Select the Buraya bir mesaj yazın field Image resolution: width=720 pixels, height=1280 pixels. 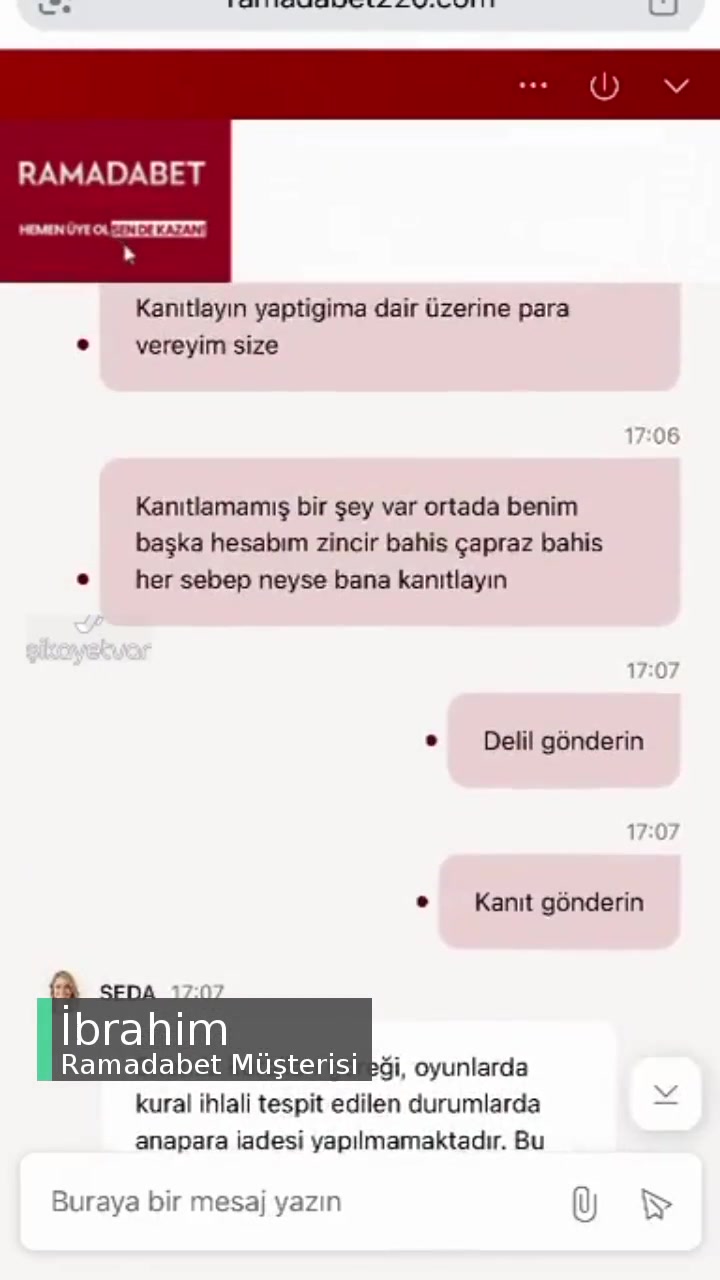[x=196, y=1201]
